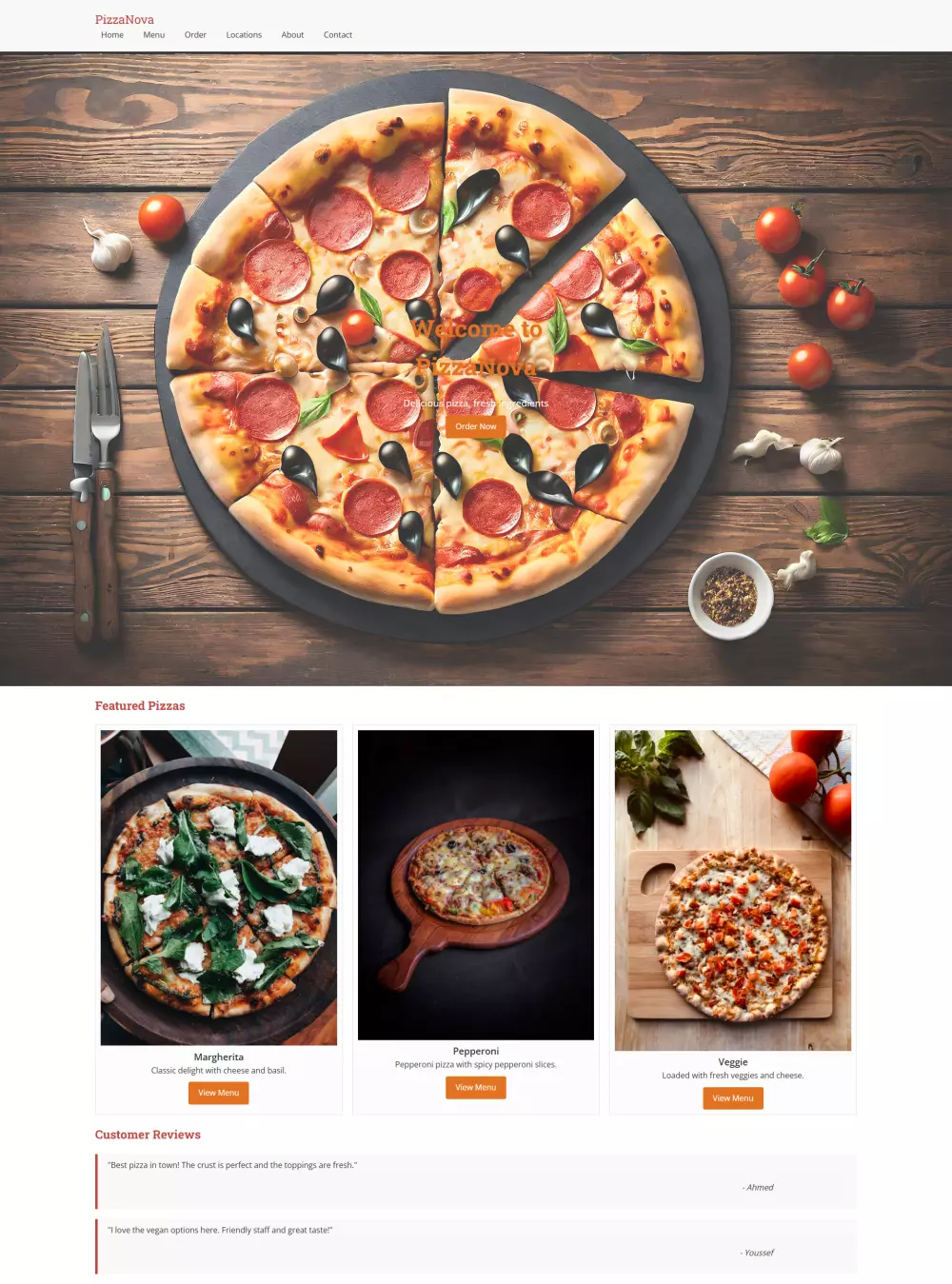952x1284 pixels.
Task: Tap the PizzaNova brand link
Action: tap(124, 19)
